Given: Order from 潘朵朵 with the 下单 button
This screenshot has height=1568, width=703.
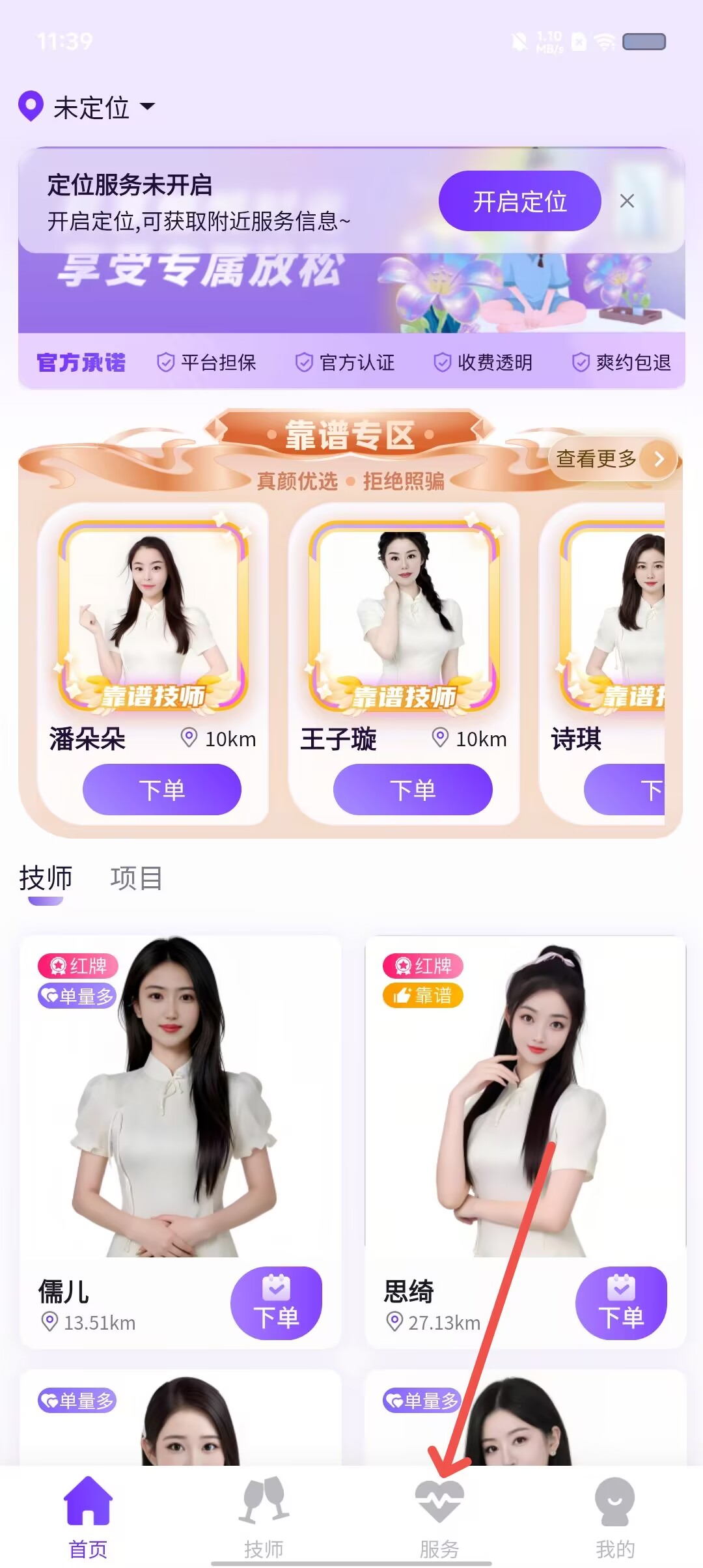Looking at the screenshot, I should (x=162, y=790).
